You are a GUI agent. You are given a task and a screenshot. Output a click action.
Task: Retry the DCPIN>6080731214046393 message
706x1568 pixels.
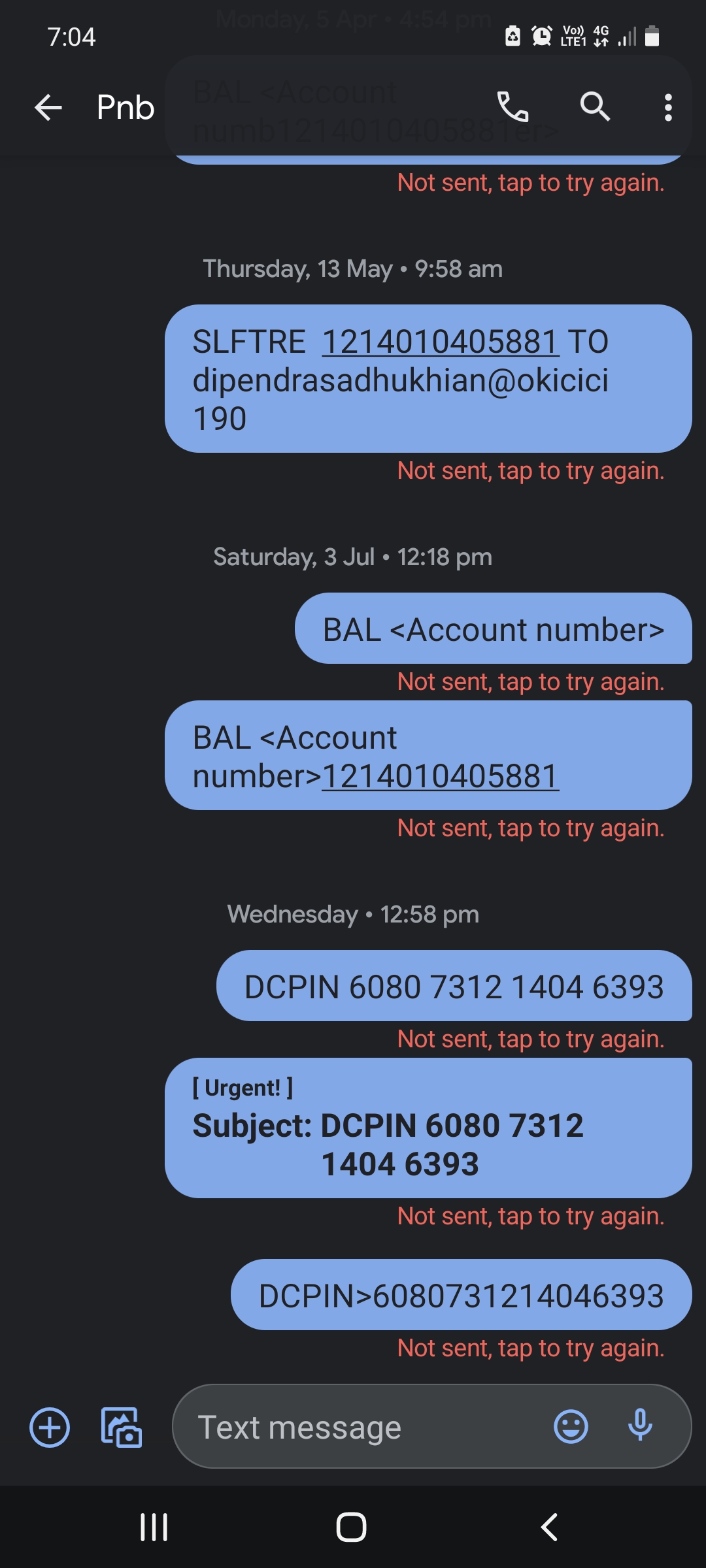click(530, 1348)
